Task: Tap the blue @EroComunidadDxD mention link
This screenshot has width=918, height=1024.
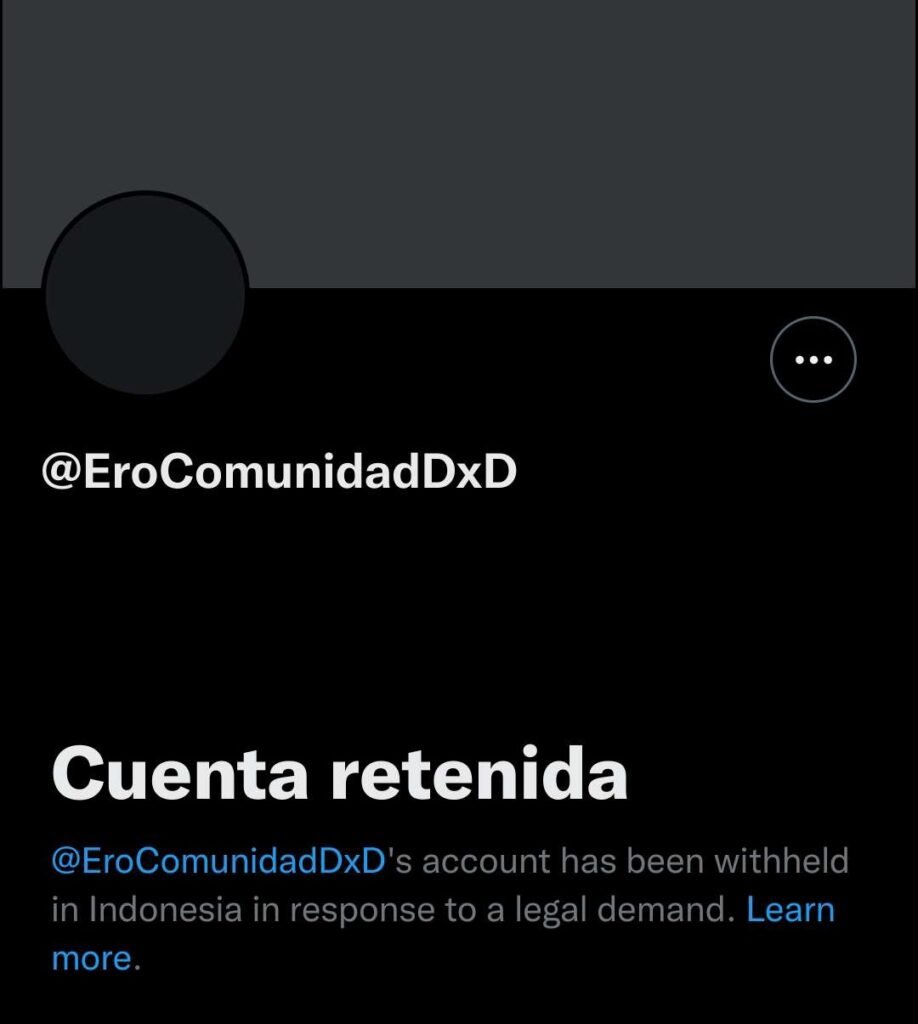Action: (x=218, y=861)
